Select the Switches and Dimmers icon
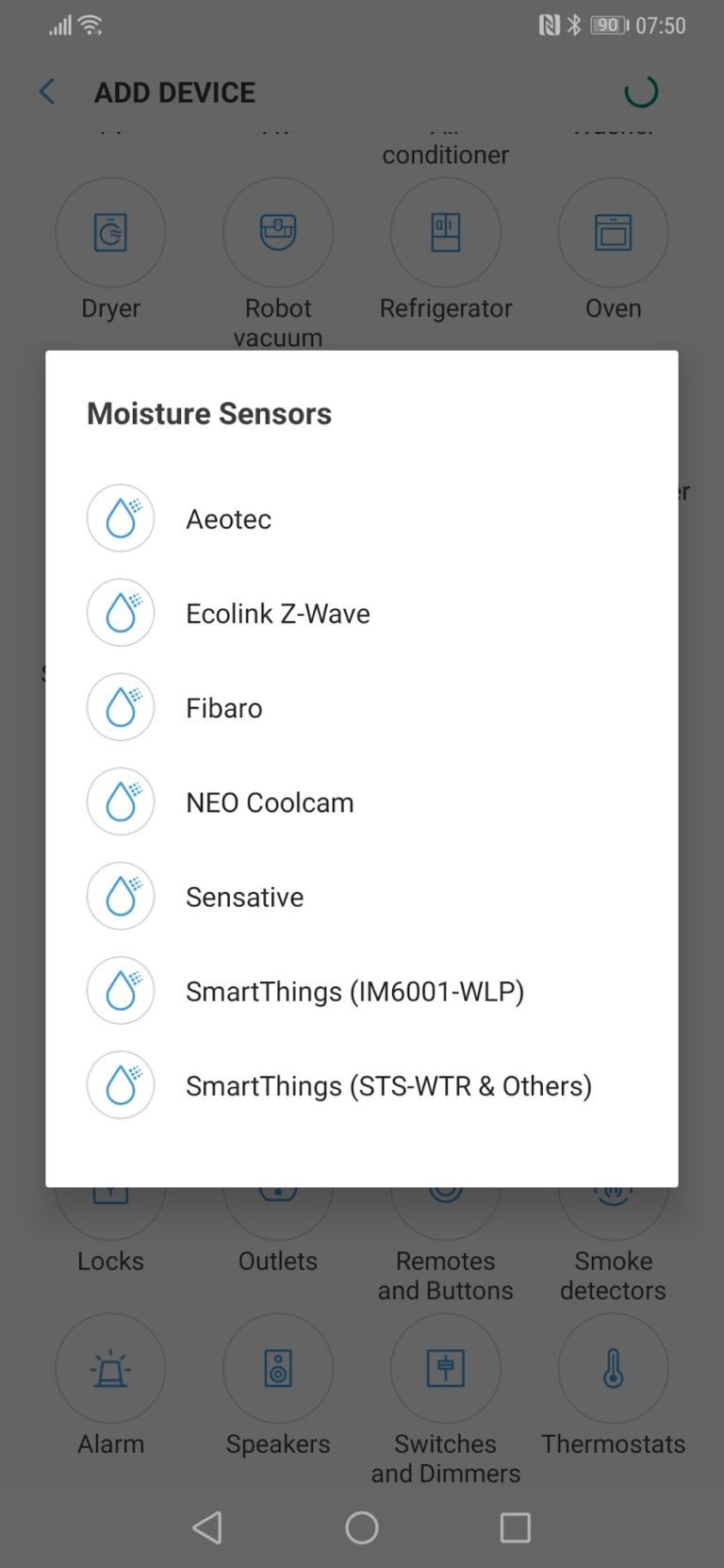Image resolution: width=724 pixels, height=1568 pixels. (x=445, y=1368)
